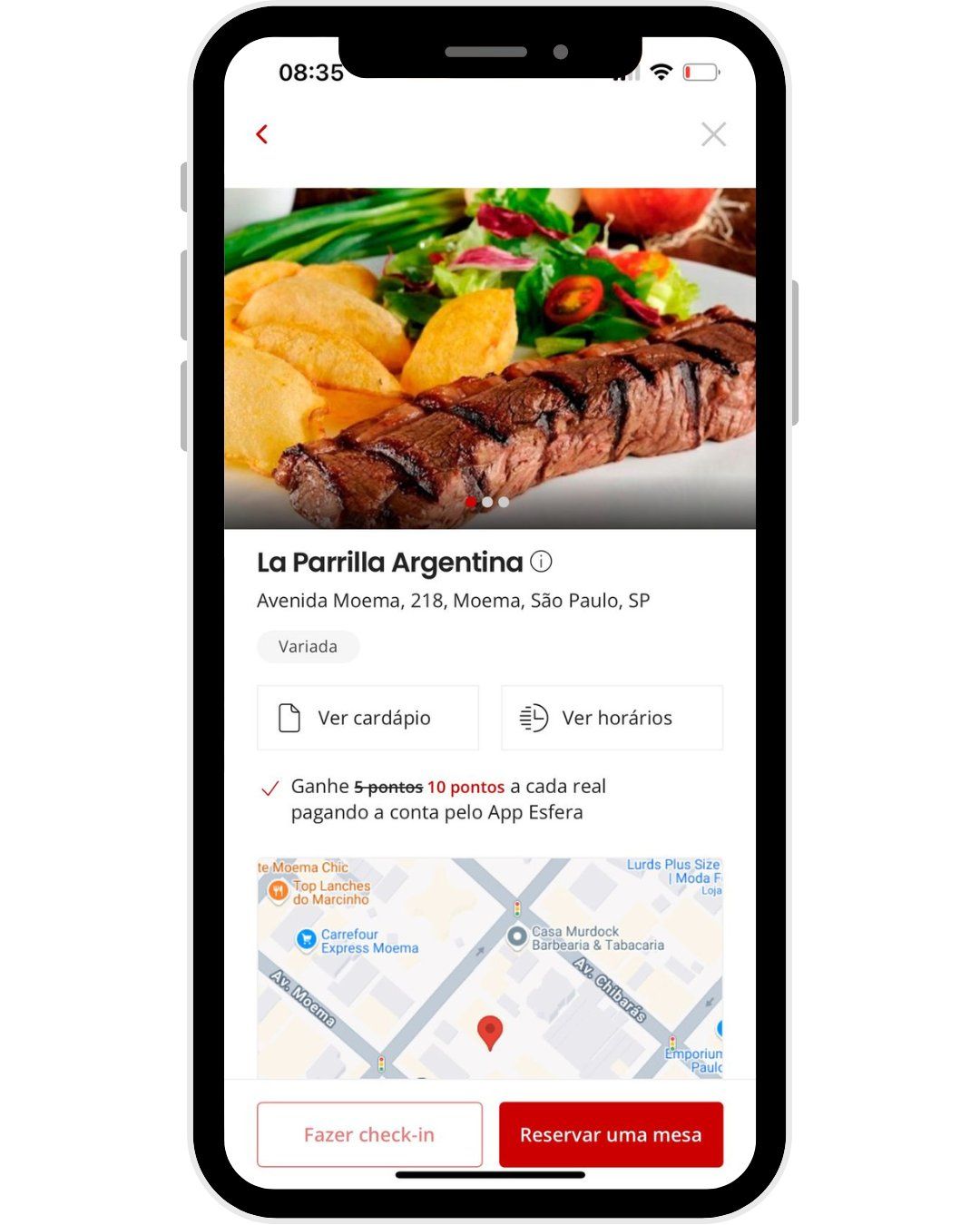Viewport: 980px width, 1225px height.
Task: Tap Ver cardápio to see the menu
Action: pos(367,718)
